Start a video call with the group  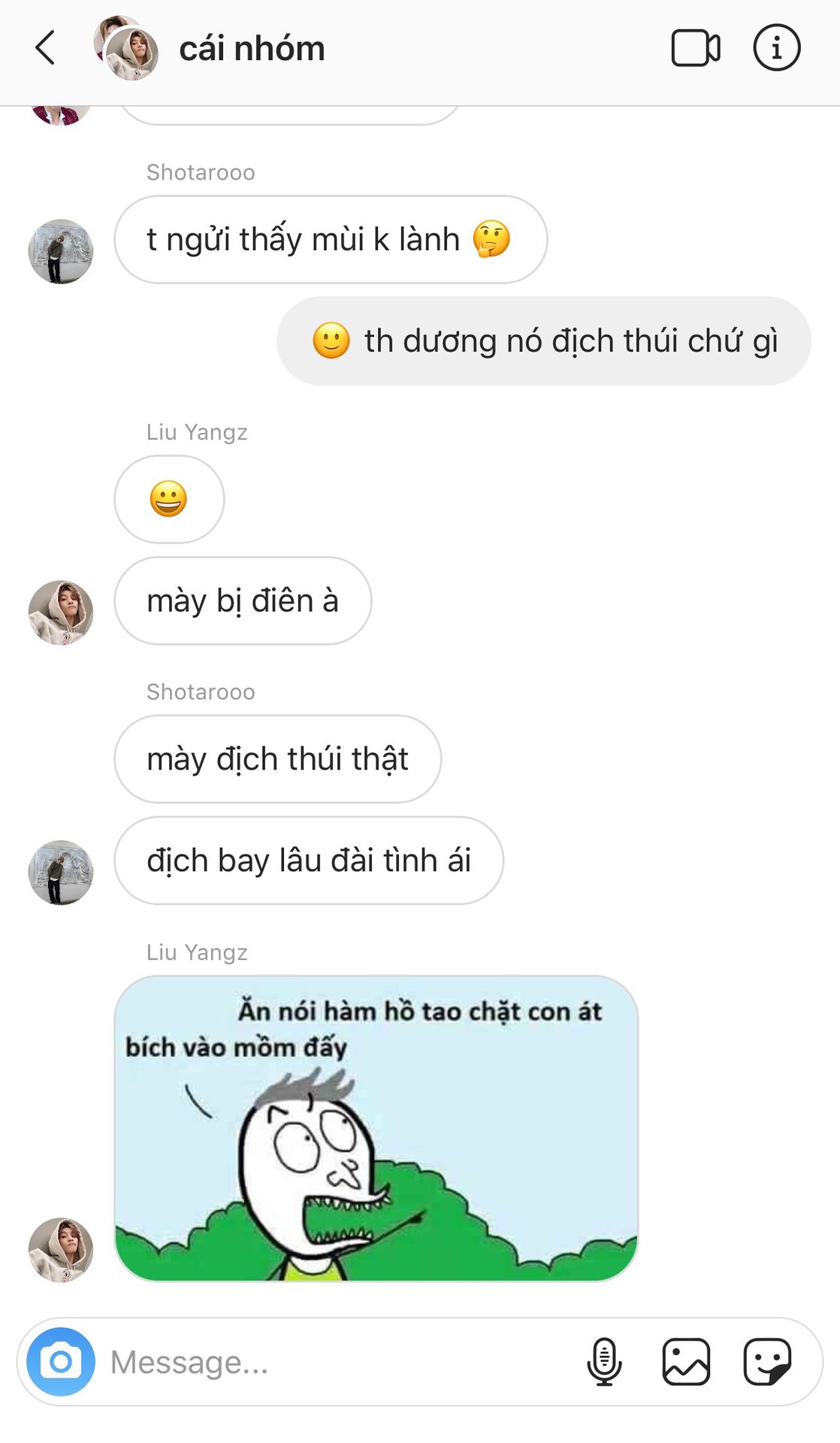tap(695, 48)
